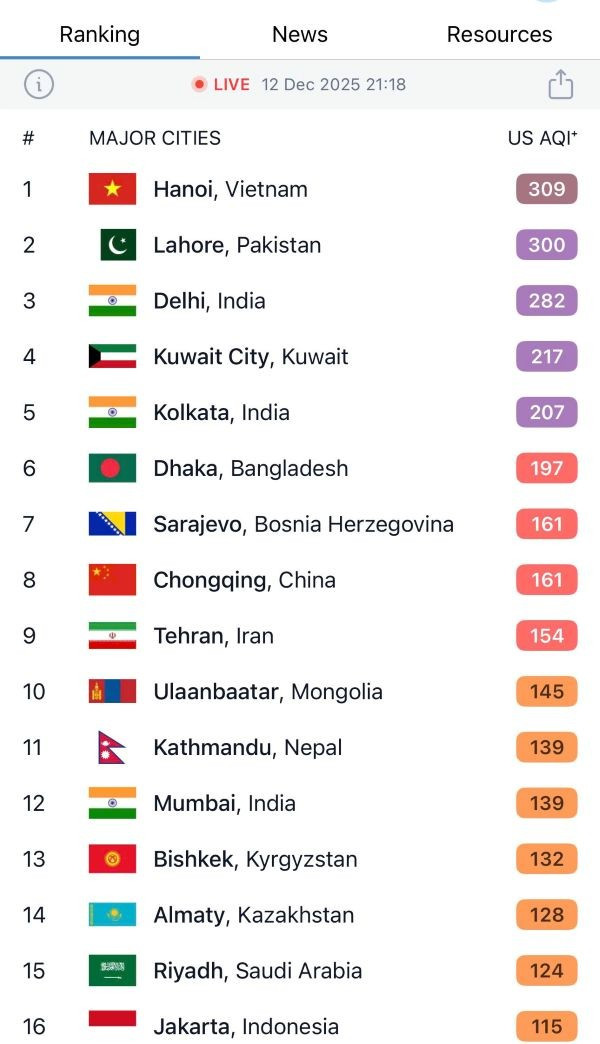
Task: Share the live ranking
Action: [561, 84]
